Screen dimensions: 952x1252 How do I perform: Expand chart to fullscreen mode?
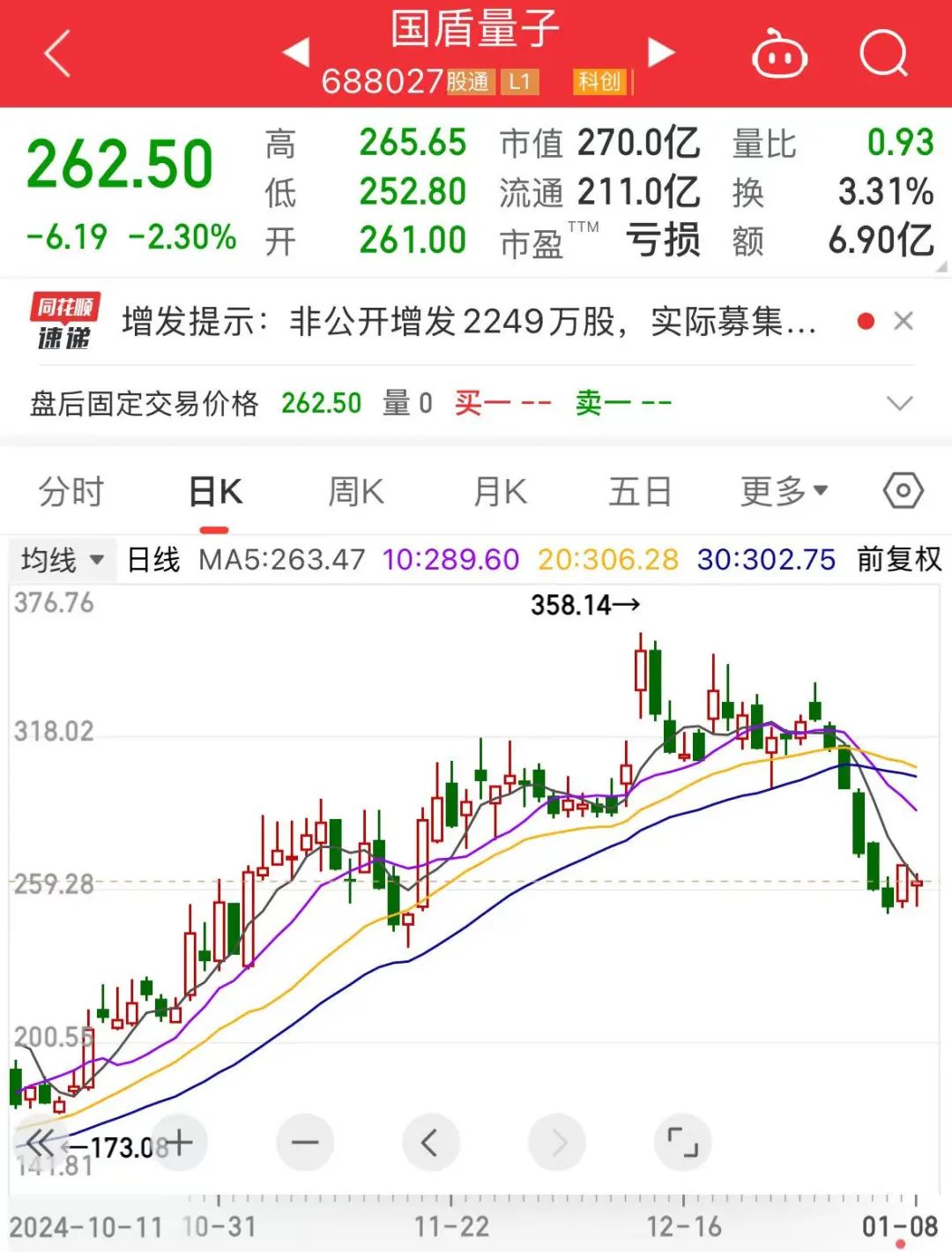(x=684, y=1141)
